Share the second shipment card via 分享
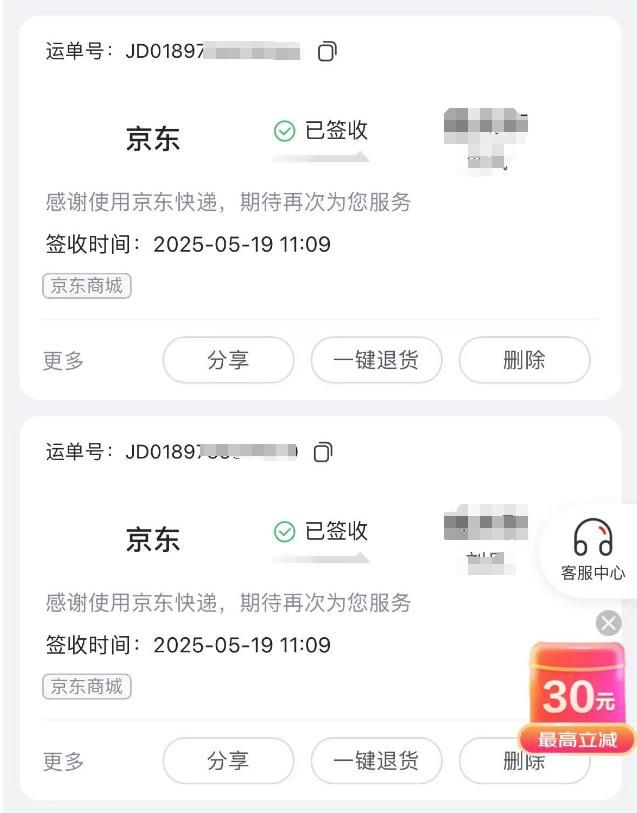This screenshot has height=813, width=637. tap(228, 761)
